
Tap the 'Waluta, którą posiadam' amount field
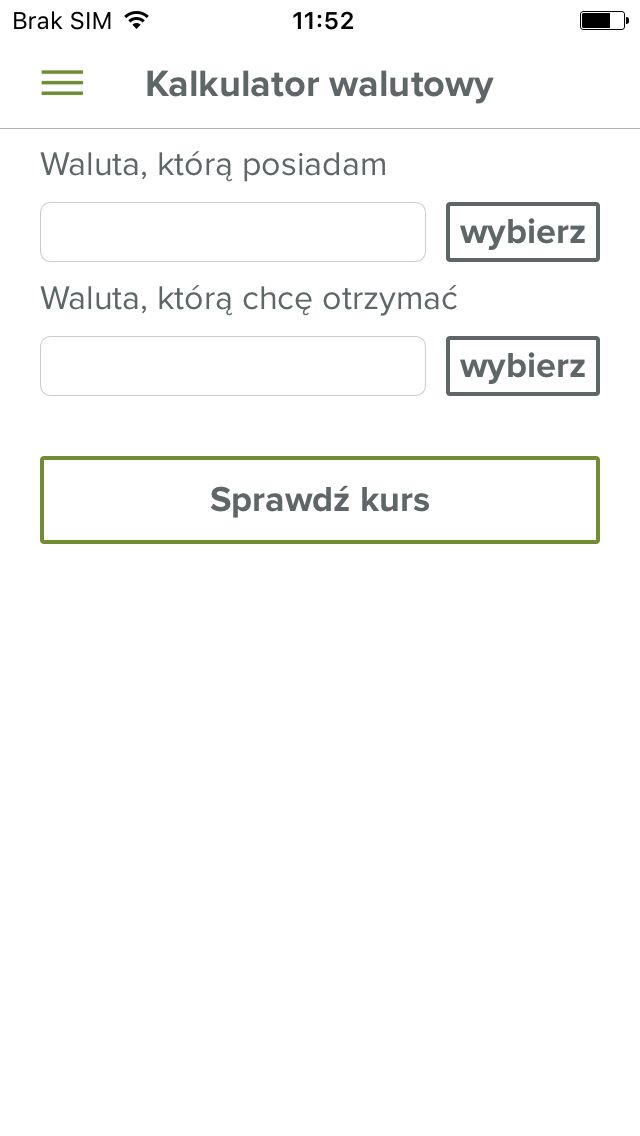[233, 232]
